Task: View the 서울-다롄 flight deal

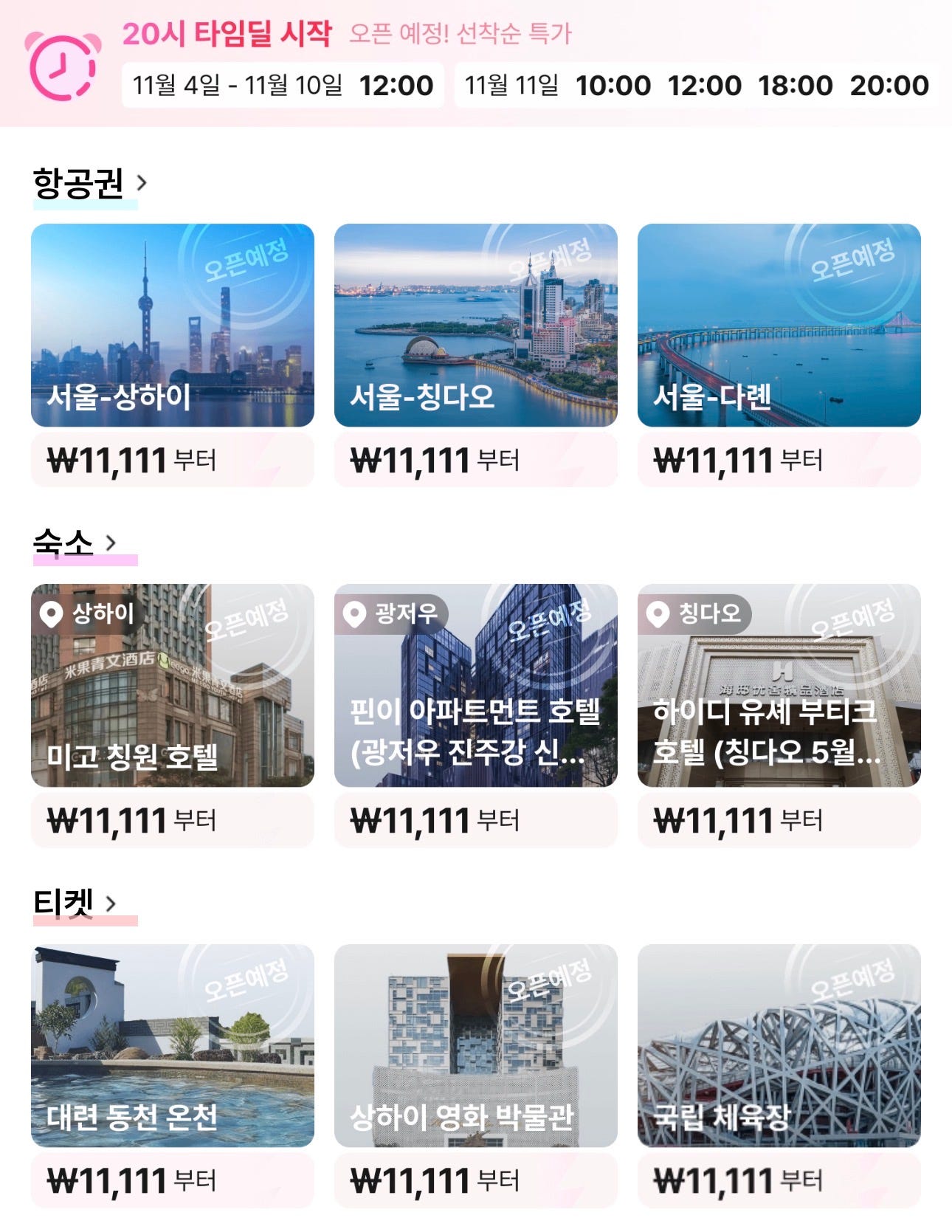Action: point(779,326)
